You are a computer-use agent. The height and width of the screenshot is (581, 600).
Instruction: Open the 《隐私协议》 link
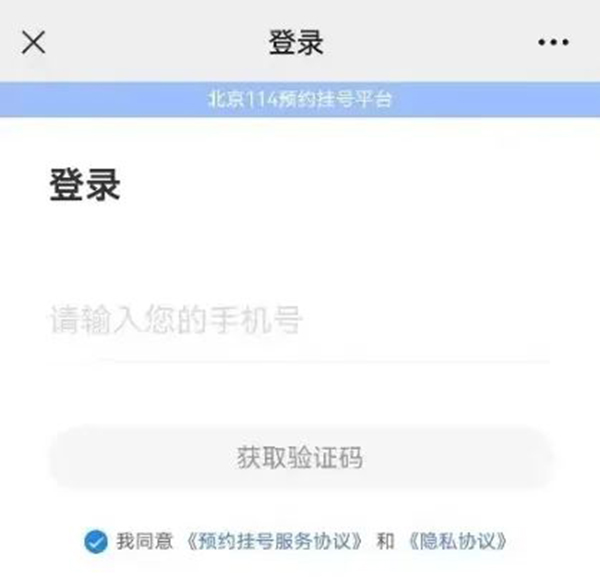458,543
